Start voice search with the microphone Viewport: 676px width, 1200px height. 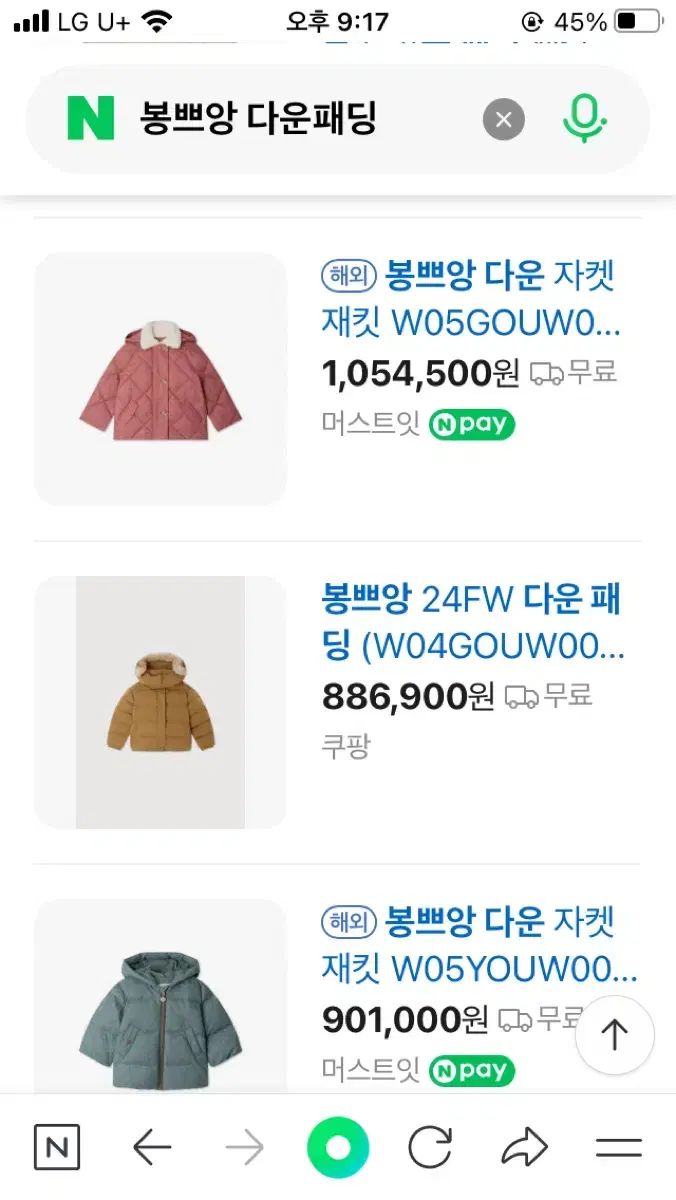click(x=584, y=121)
